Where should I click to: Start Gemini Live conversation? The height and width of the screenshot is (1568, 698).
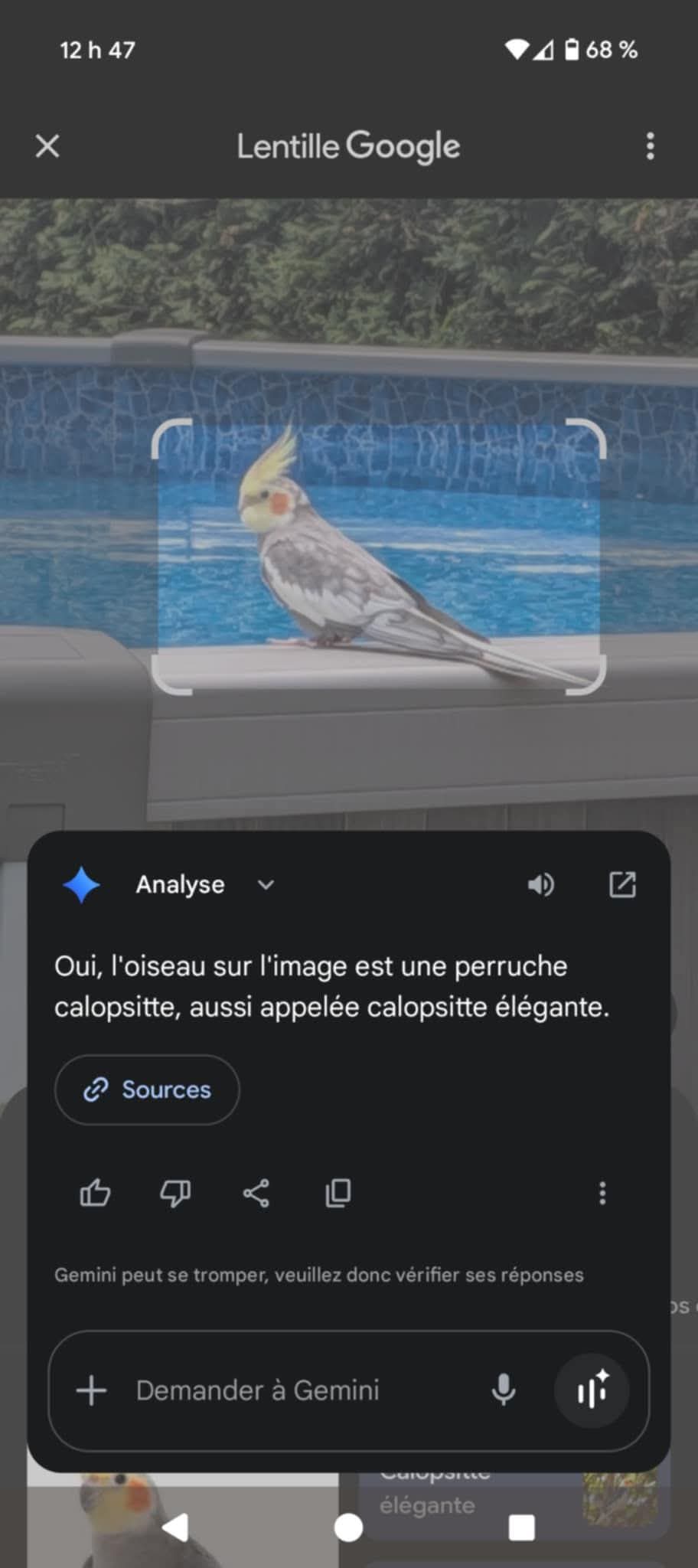click(592, 1390)
